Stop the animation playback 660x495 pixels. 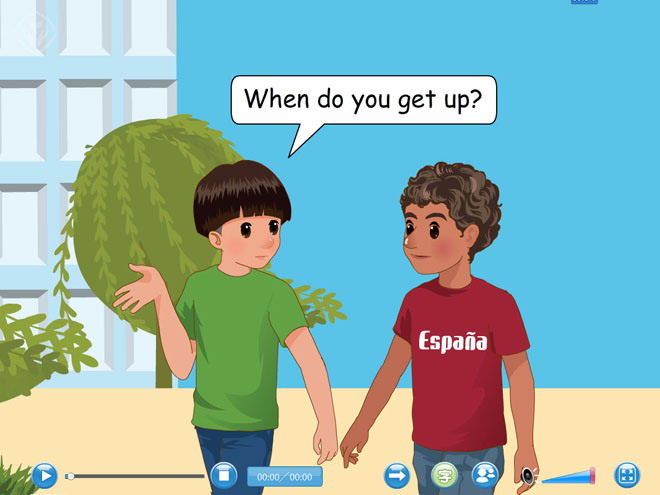pyautogui.click(x=223, y=475)
